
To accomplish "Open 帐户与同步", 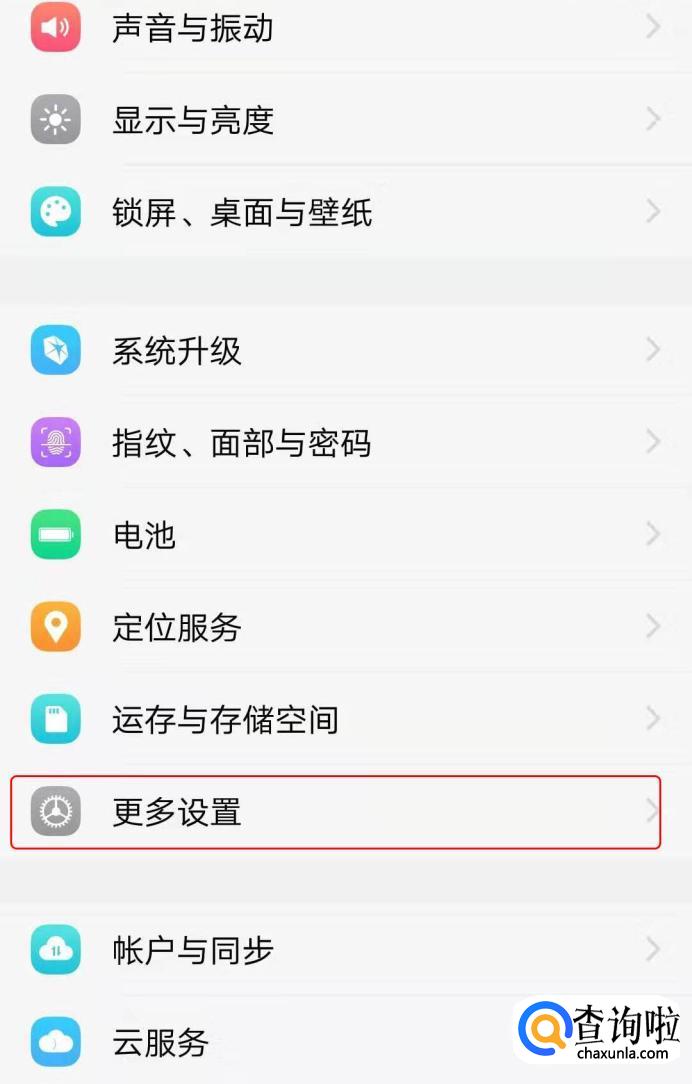I will click(x=346, y=950).
